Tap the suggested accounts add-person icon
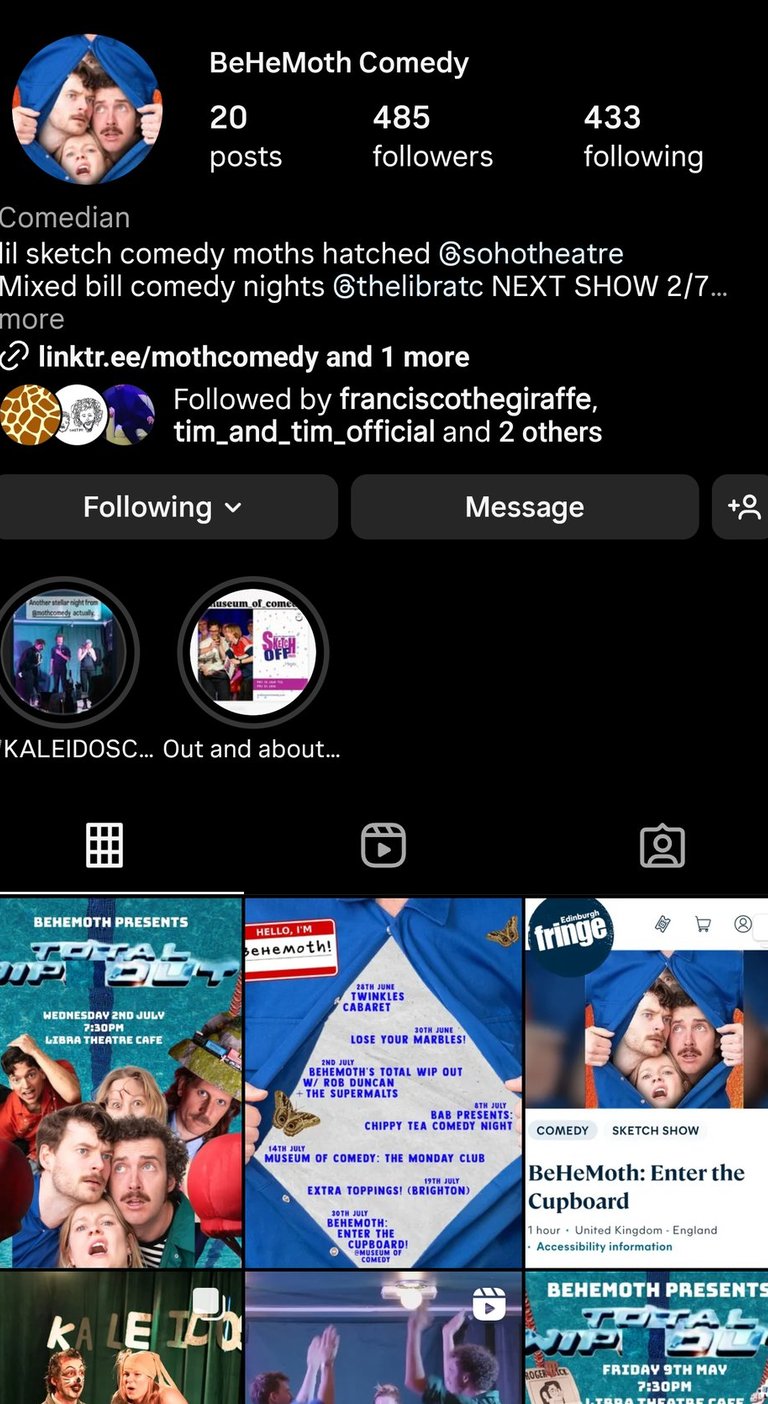768x1404 pixels. (742, 507)
